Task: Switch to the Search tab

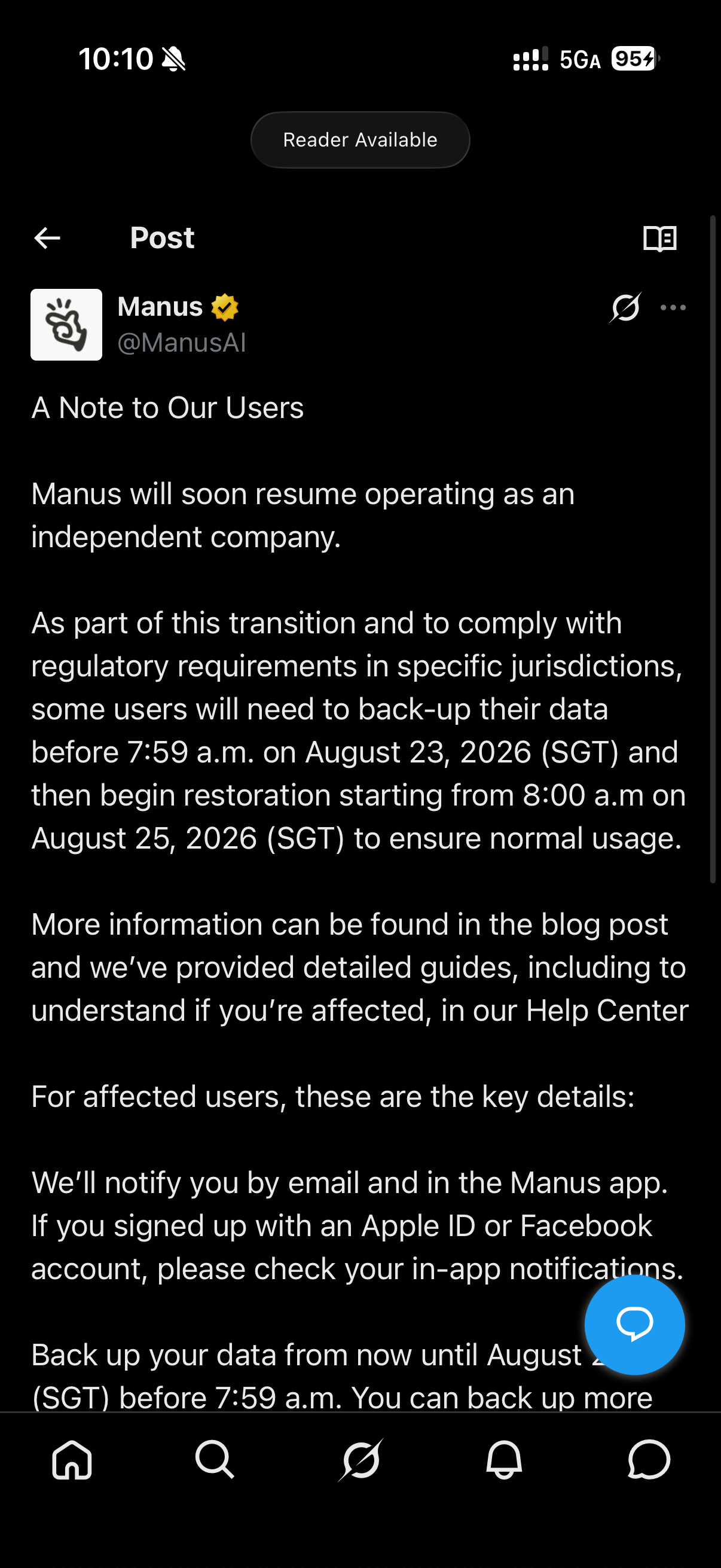Action: [215, 1460]
